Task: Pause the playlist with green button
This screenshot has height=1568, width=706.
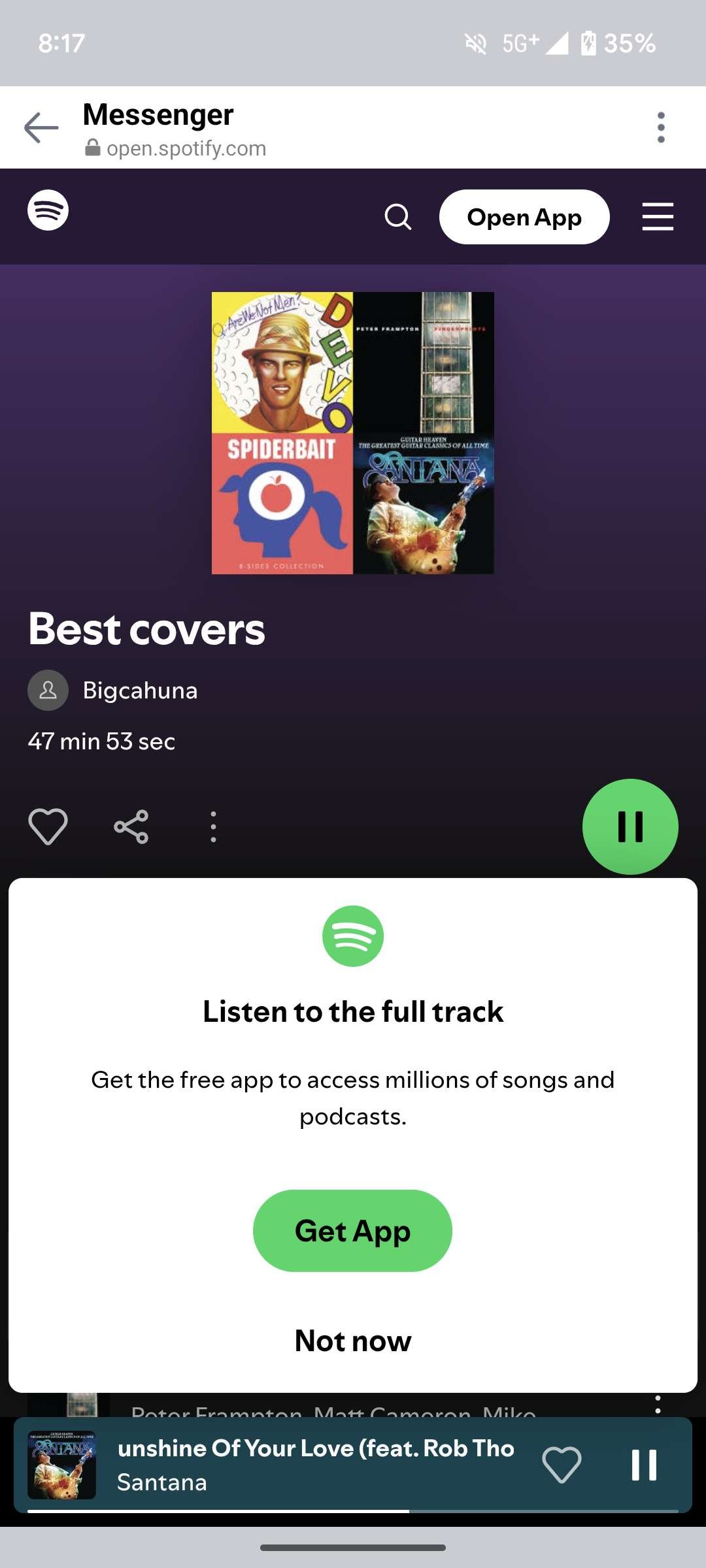Action: [630, 826]
